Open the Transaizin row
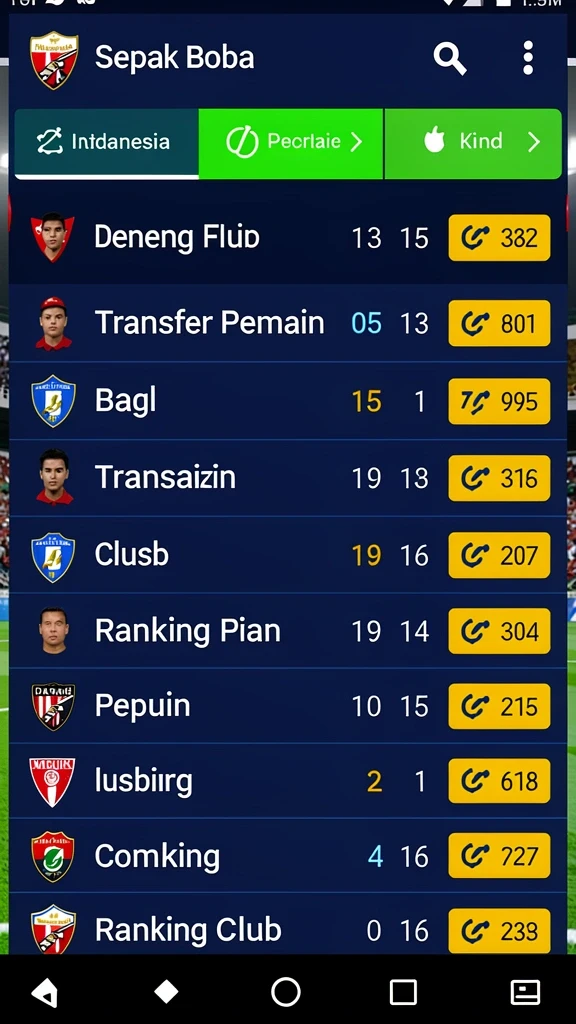Screen dimensions: 576x1024 (287, 478)
